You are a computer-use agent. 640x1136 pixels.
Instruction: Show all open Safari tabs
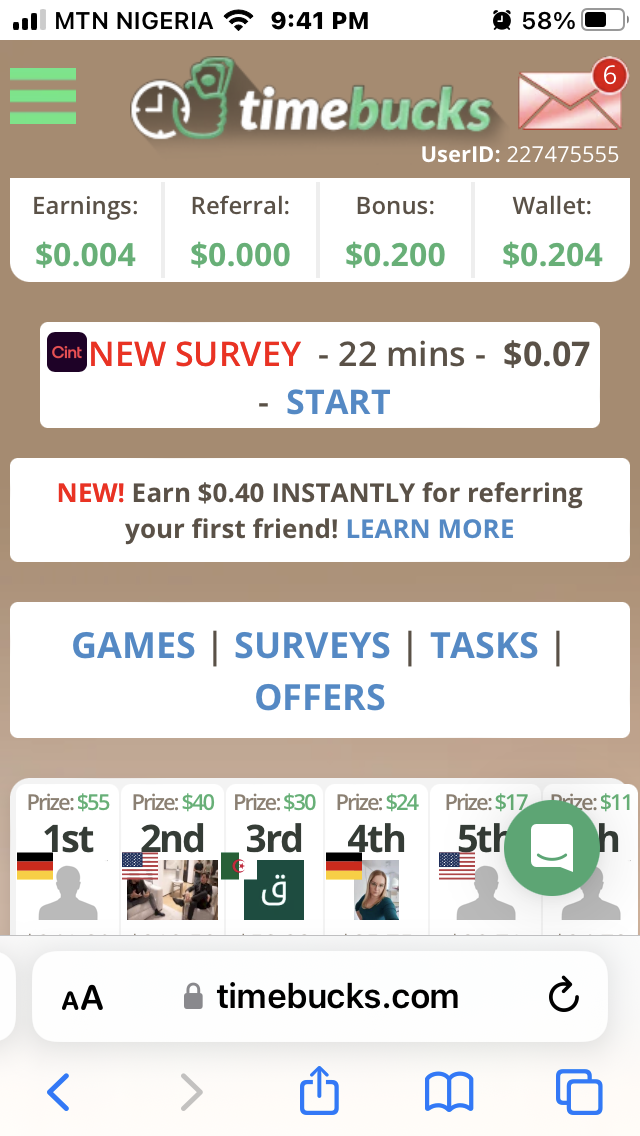tap(579, 1092)
